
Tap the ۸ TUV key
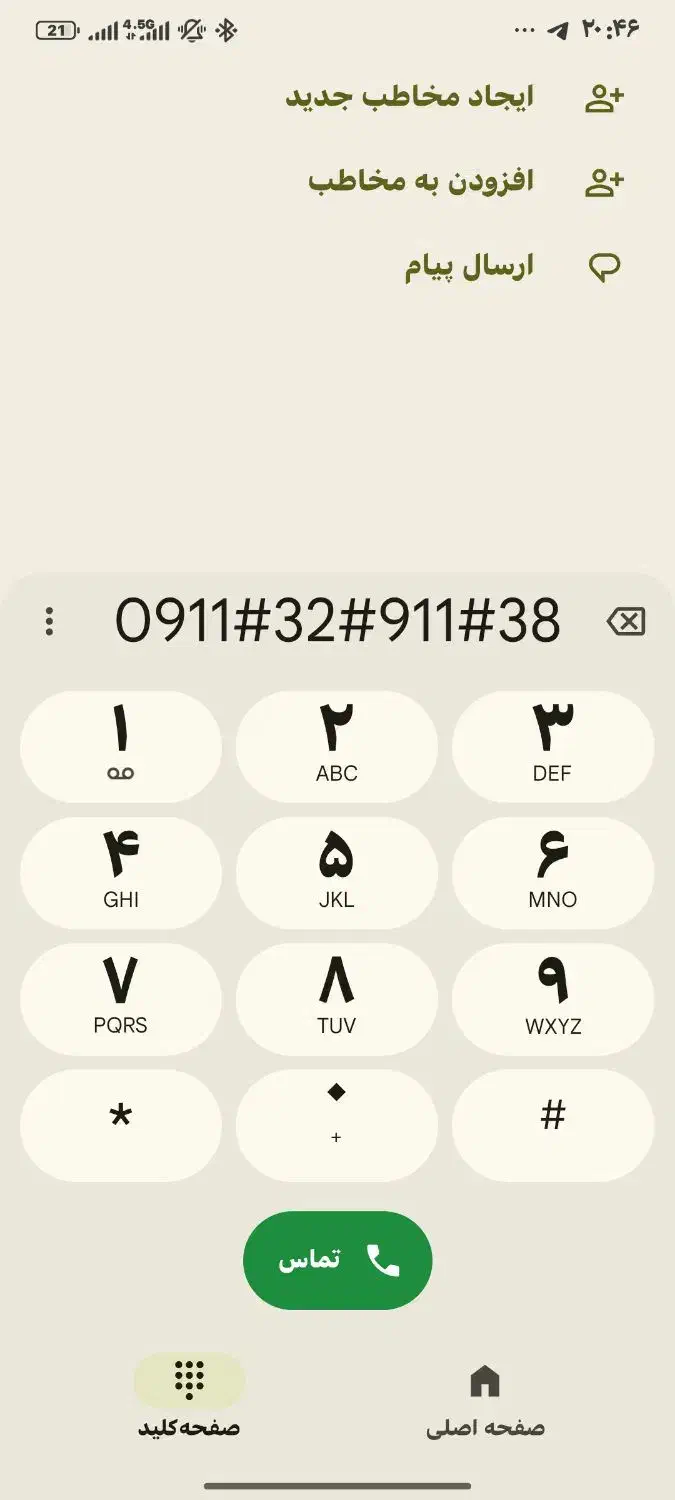click(x=337, y=999)
